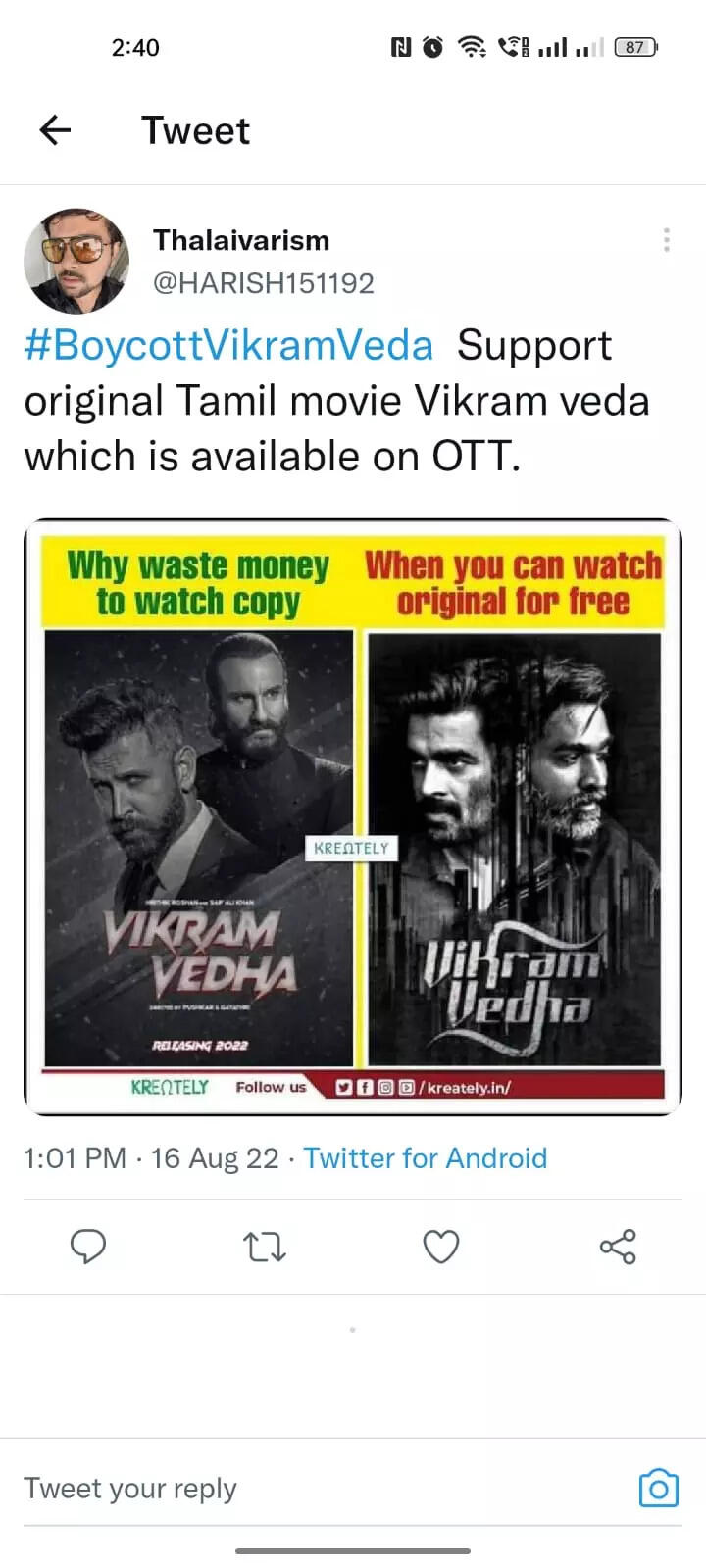Retweet this tweet
This screenshot has width=706, height=1568.
[x=264, y=1247]
